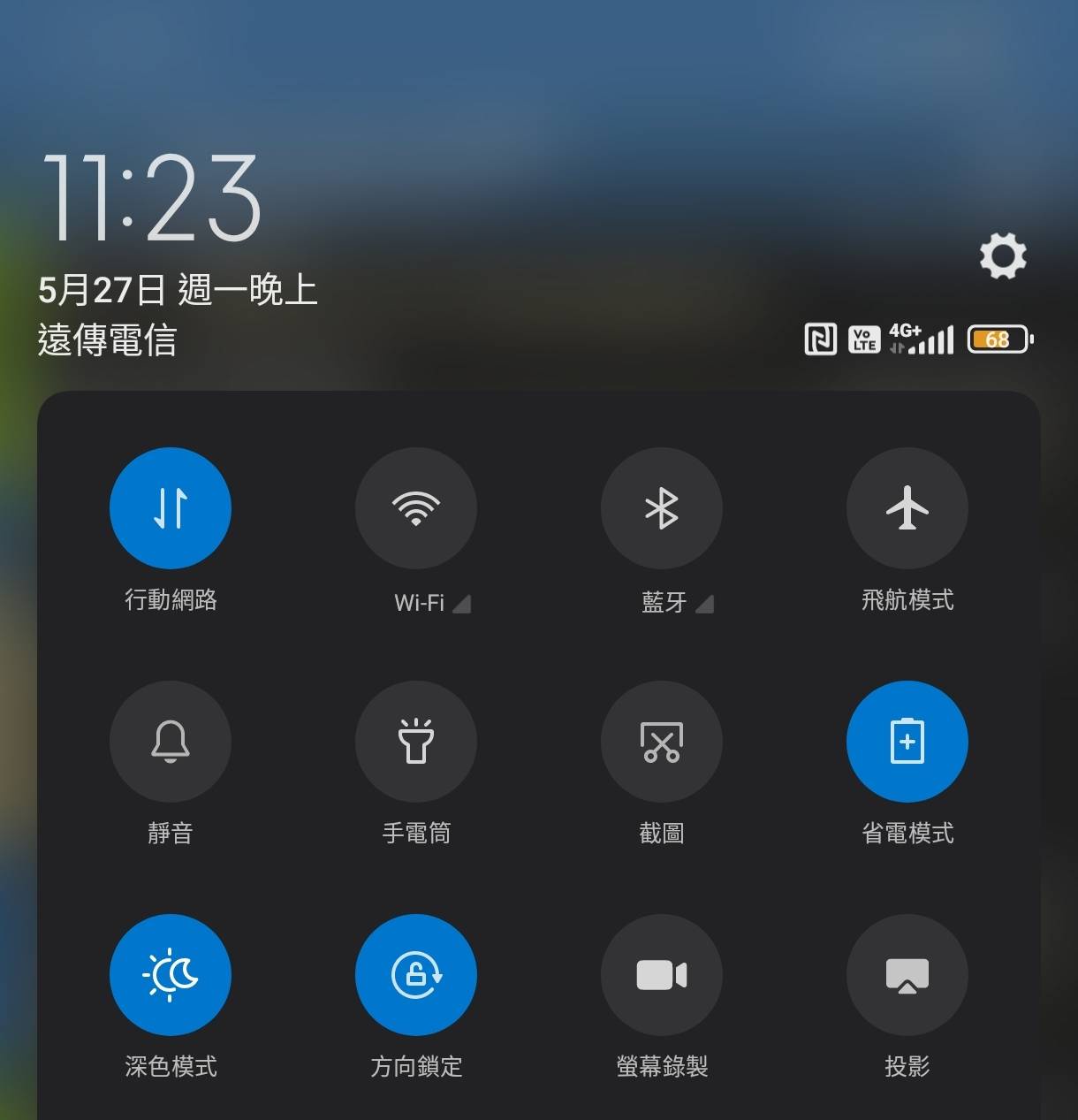Disable 省電模式 battery saver
Image resolution: width=1078 pixels, height=1120 pixels.
pos(907,742)
